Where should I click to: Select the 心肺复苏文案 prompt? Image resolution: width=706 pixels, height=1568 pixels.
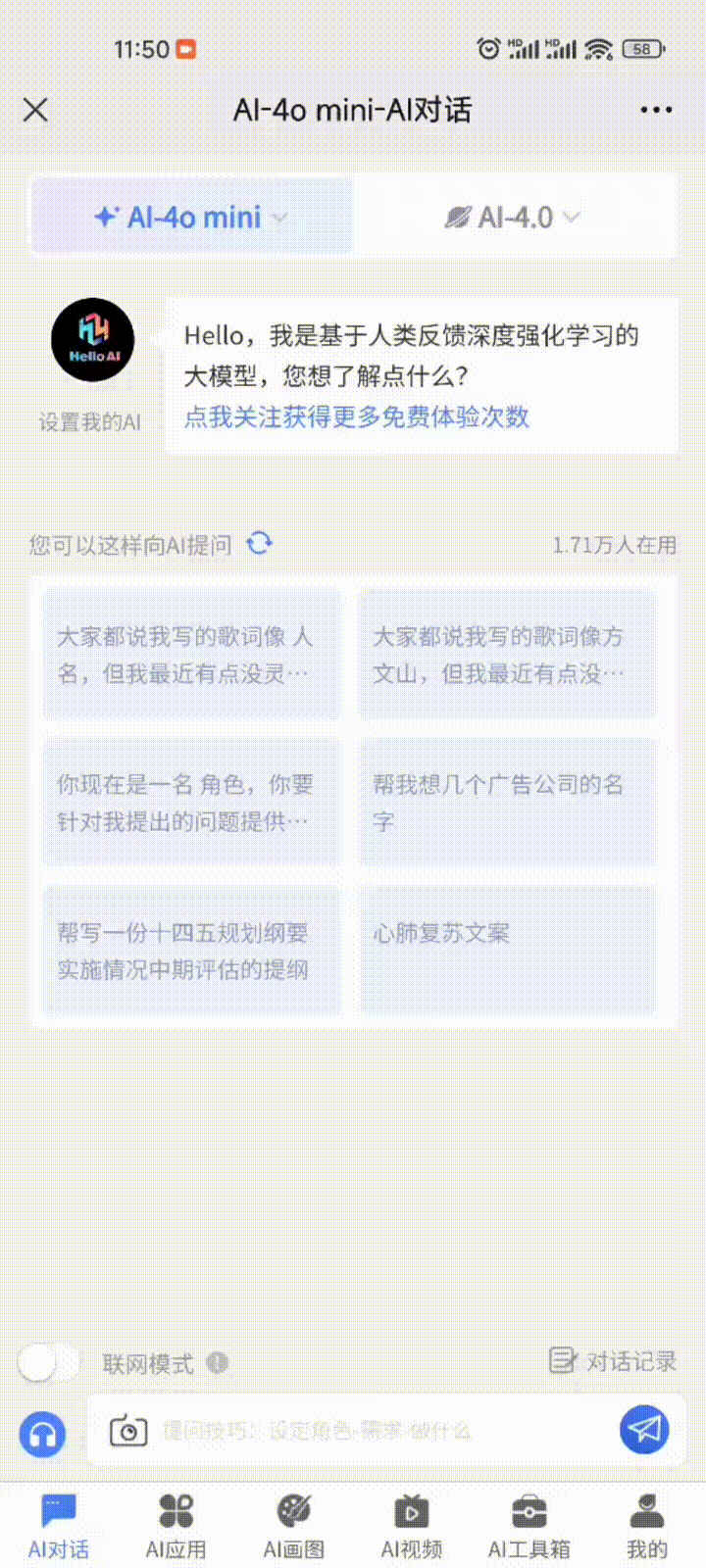tap(507, 949)
